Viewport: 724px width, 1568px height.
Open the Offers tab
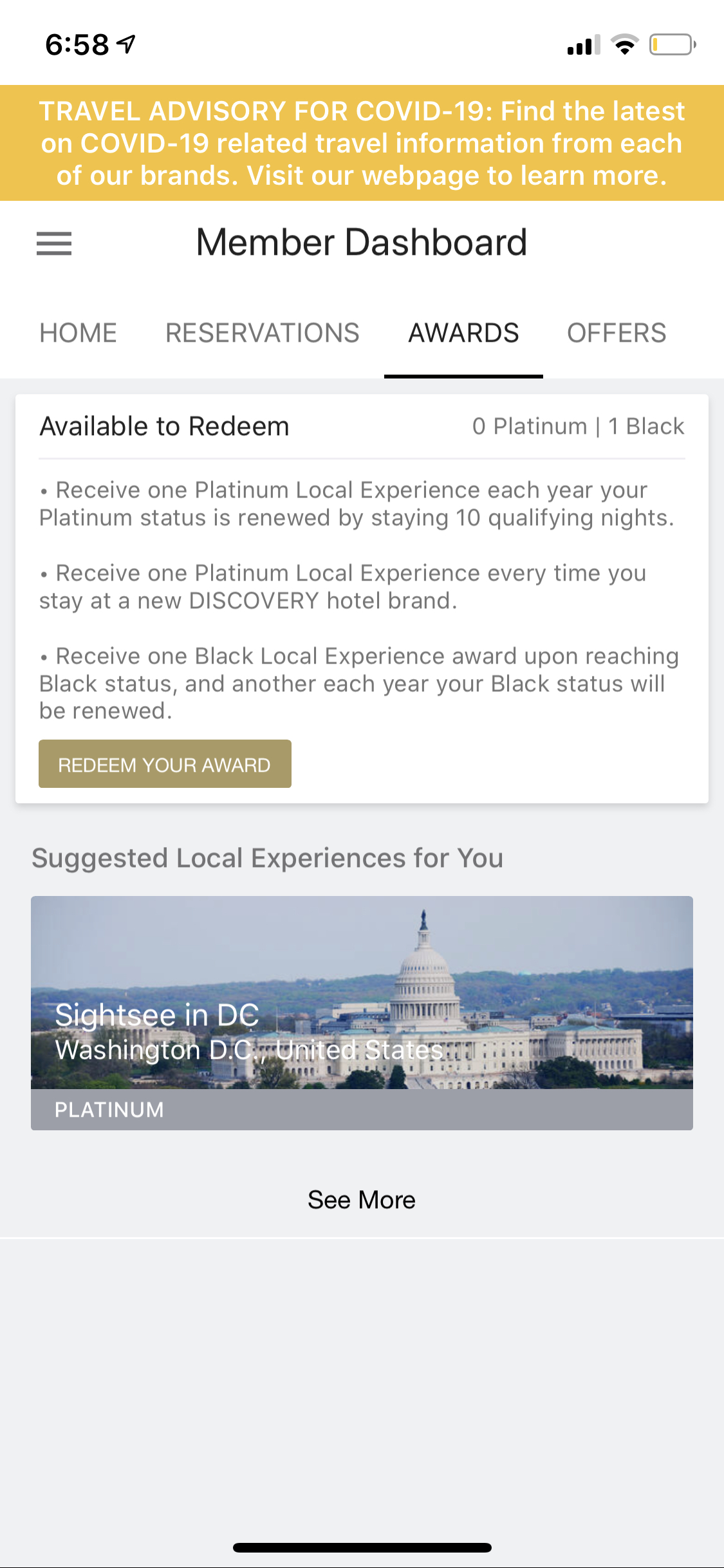[617, 333]
